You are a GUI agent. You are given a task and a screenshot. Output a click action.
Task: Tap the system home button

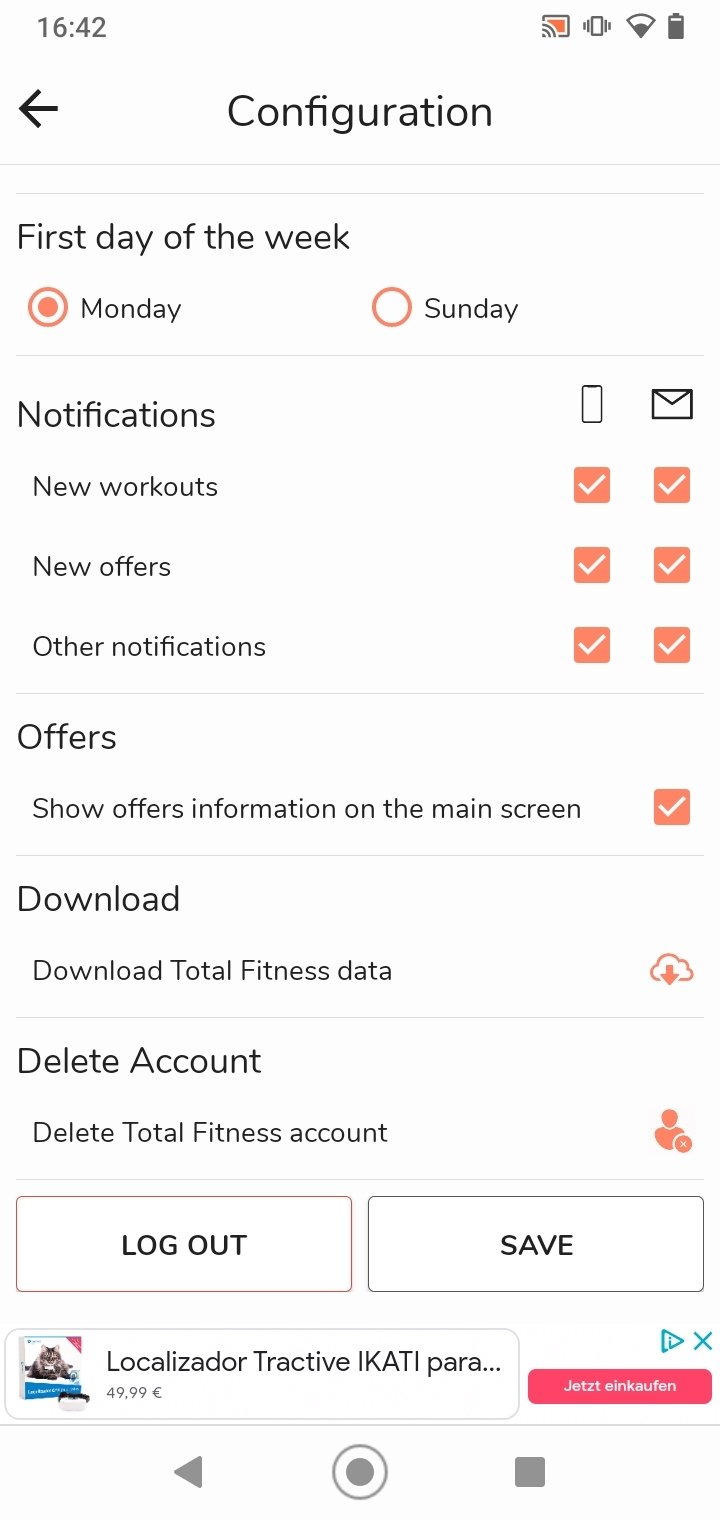pos(360,1472)
